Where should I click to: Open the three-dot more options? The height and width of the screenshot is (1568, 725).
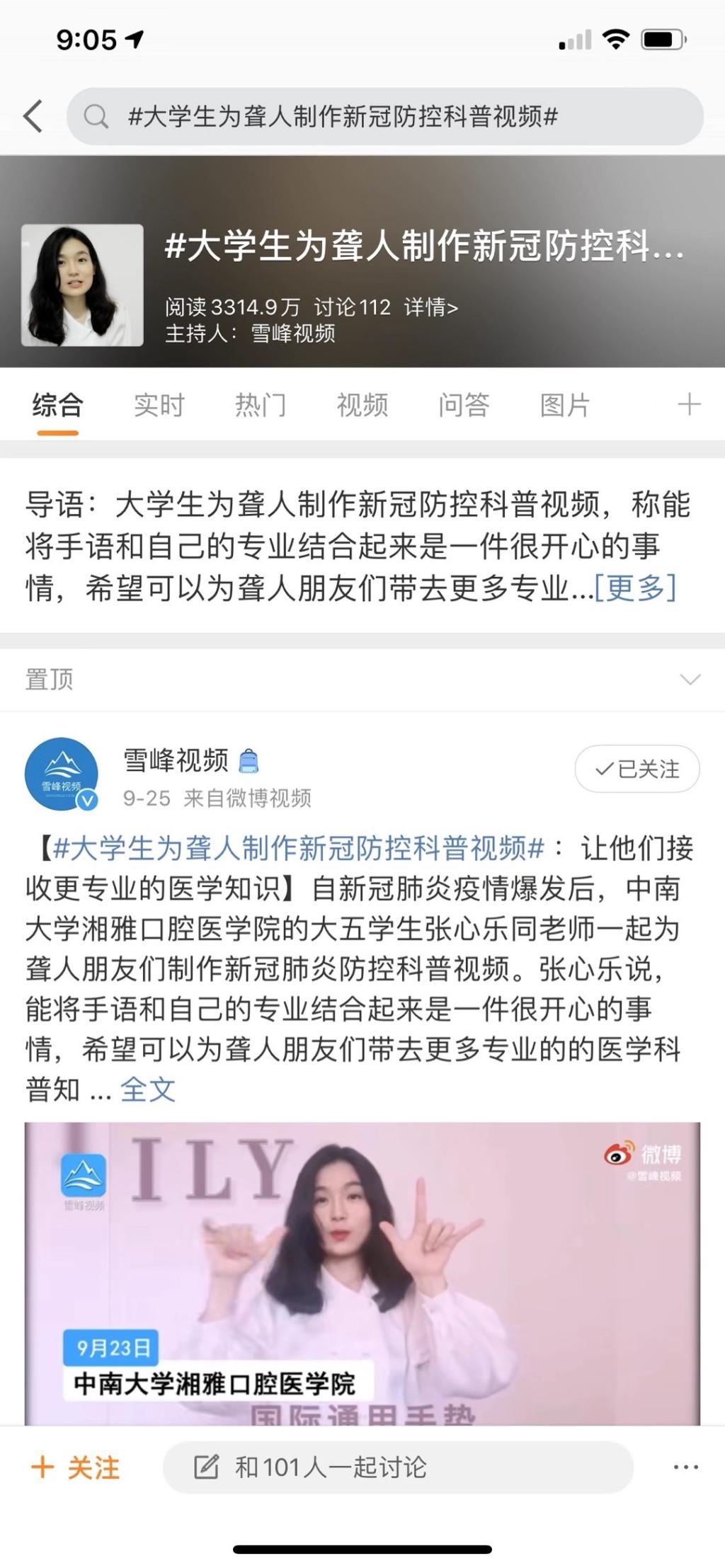[685, 1467]
